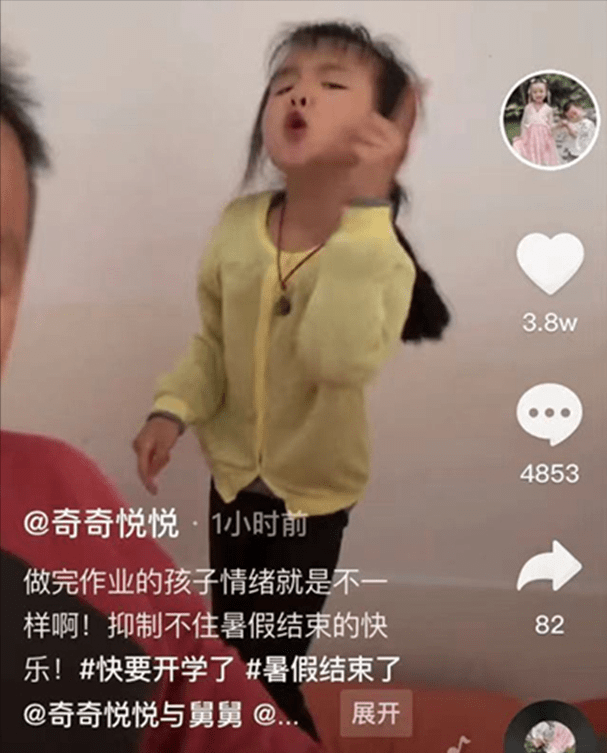Open the @奇奇悦悦 username link
607x753 pixels.
(x=101, y=523)
